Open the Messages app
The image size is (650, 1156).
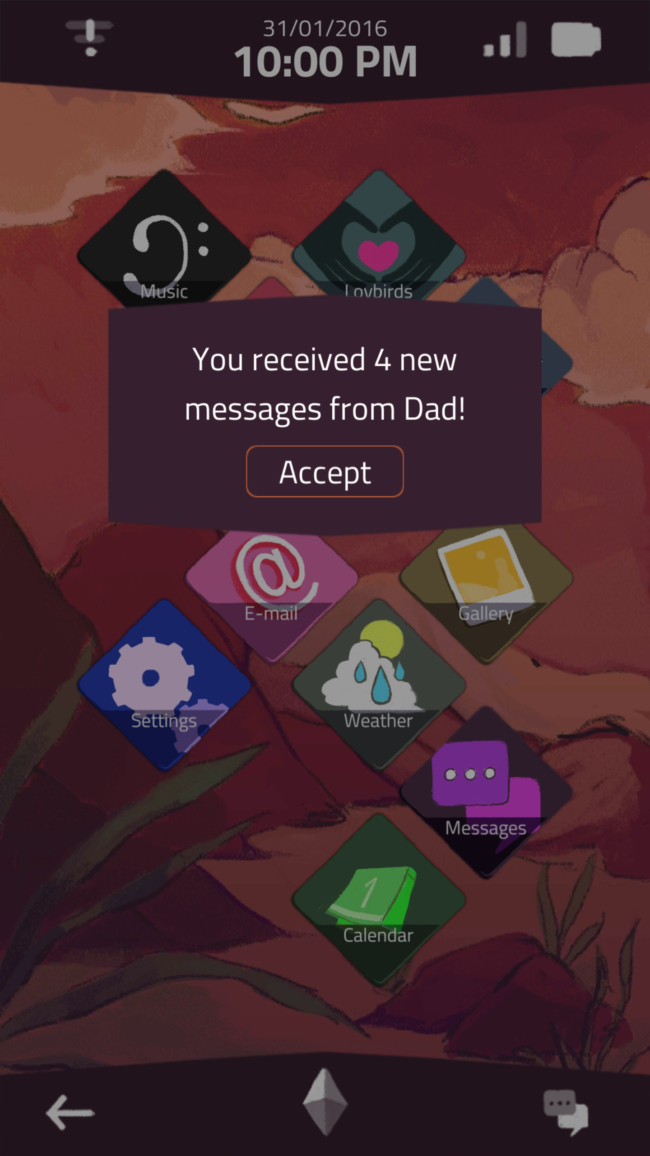[486, 792]
